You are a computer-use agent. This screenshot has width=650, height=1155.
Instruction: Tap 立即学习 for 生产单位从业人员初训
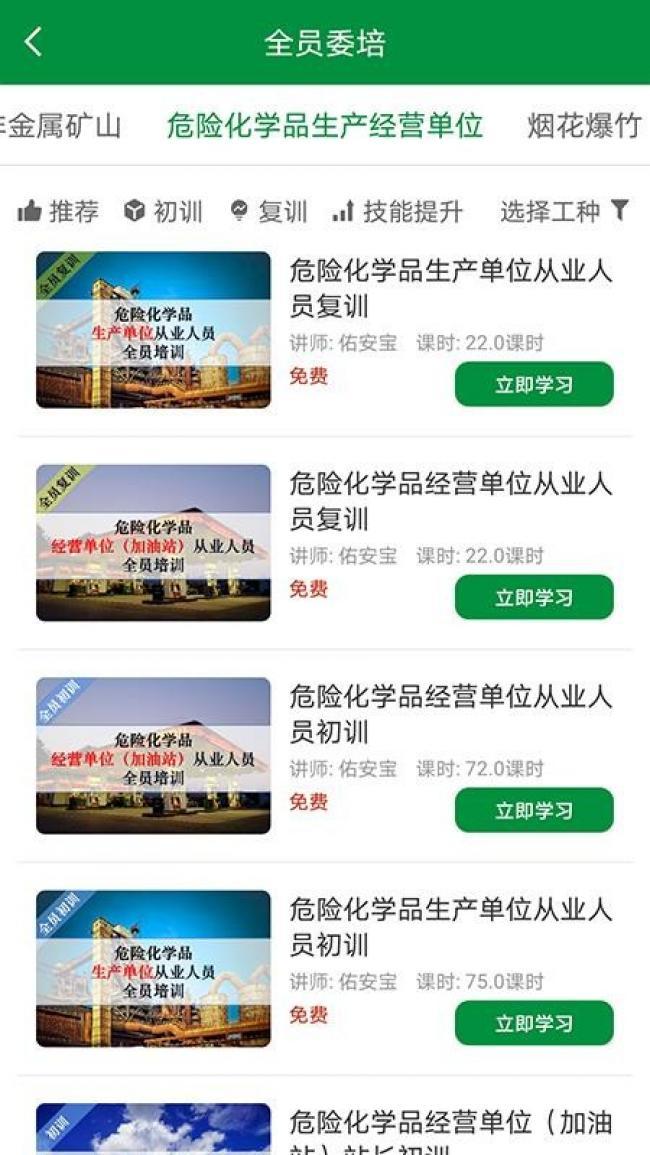534,1022
